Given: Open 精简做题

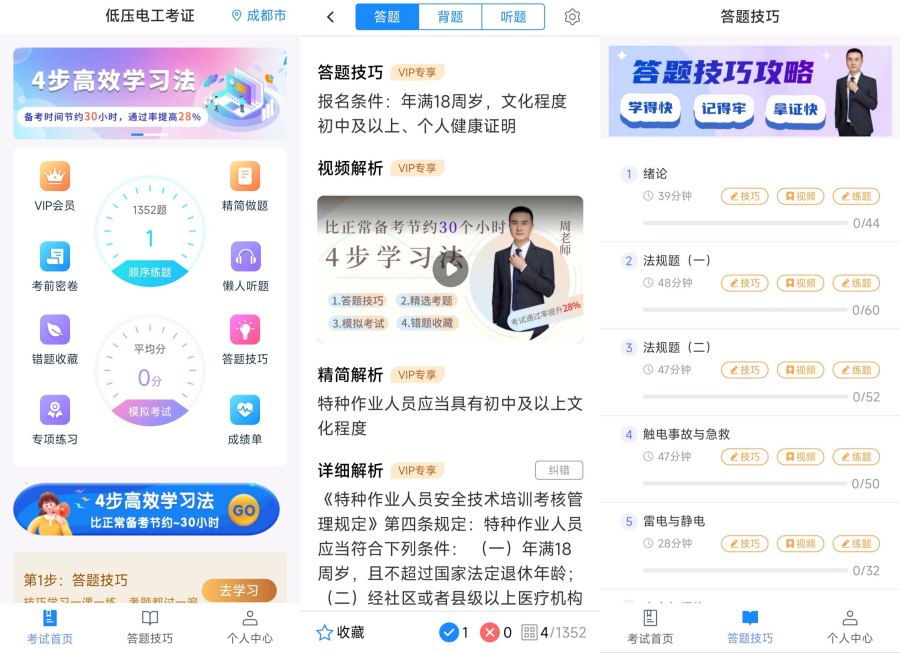Looking at the screenshot, I should pos(245,187).
